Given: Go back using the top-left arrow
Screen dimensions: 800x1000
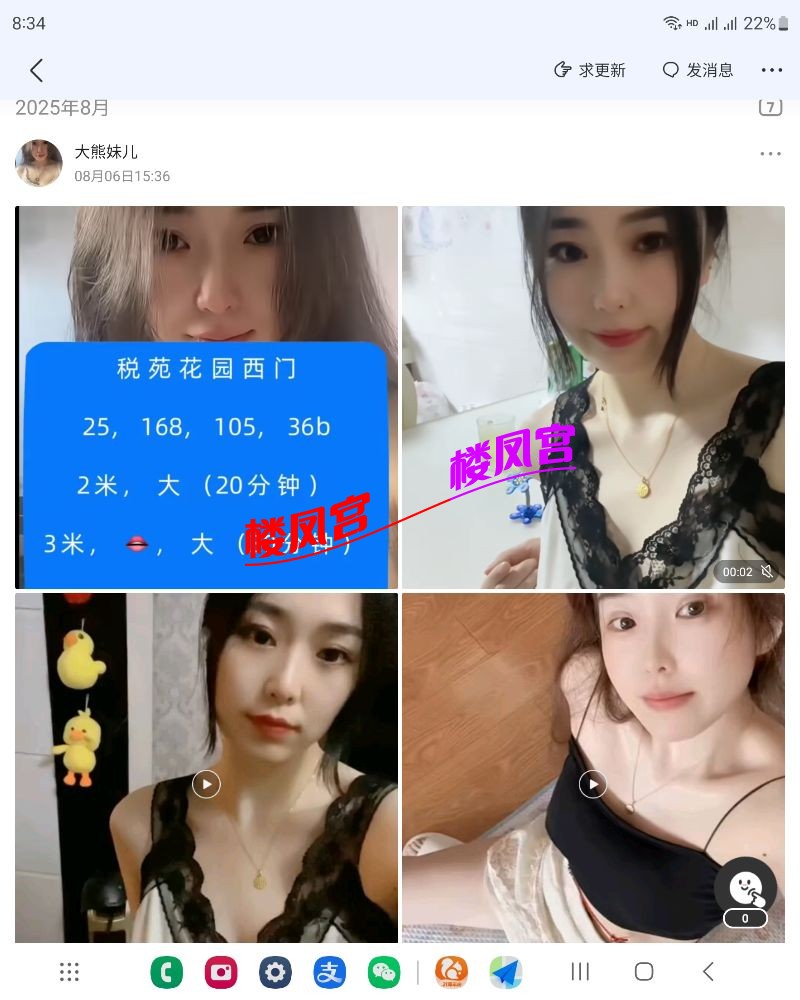Looking at the screenshot, I should pos(37,70).
